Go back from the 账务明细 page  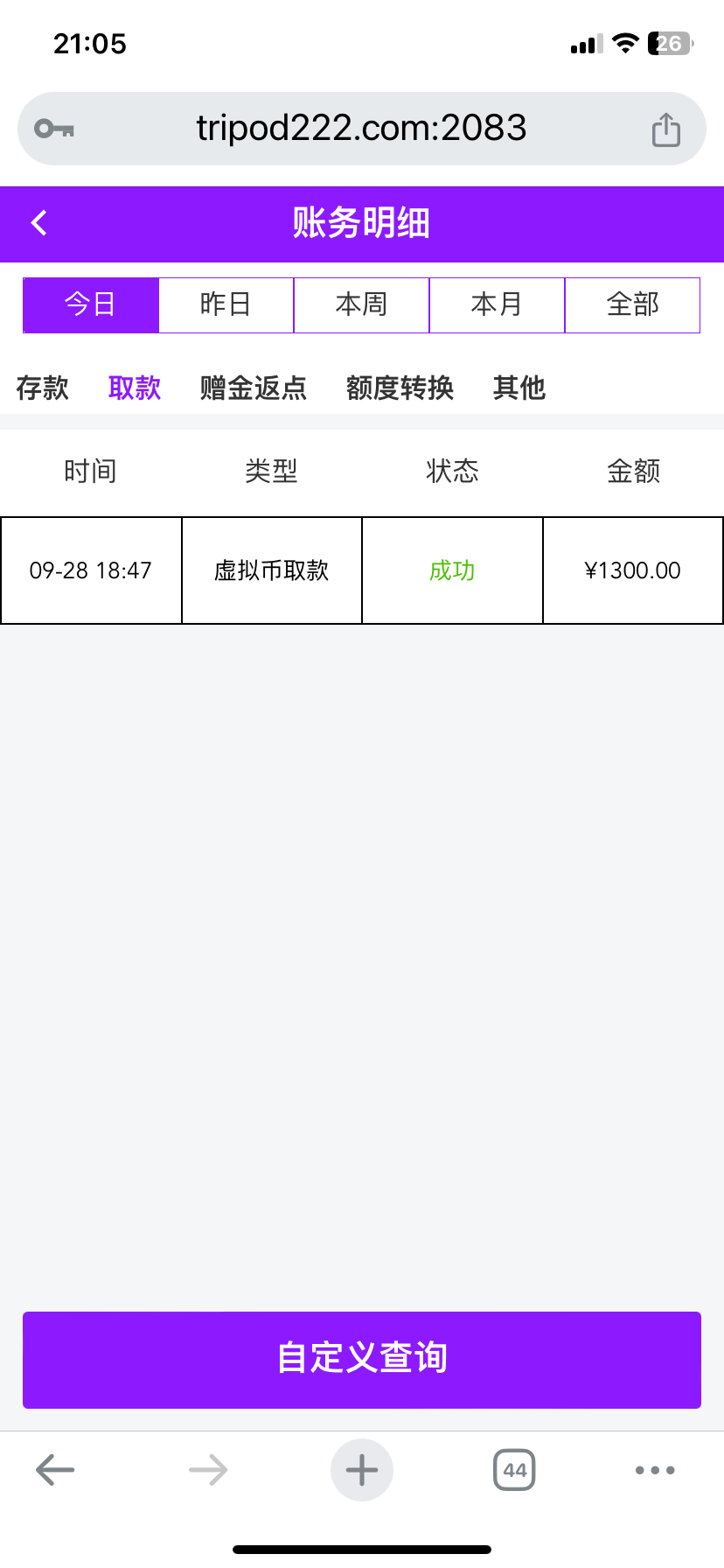coord(39,223)
